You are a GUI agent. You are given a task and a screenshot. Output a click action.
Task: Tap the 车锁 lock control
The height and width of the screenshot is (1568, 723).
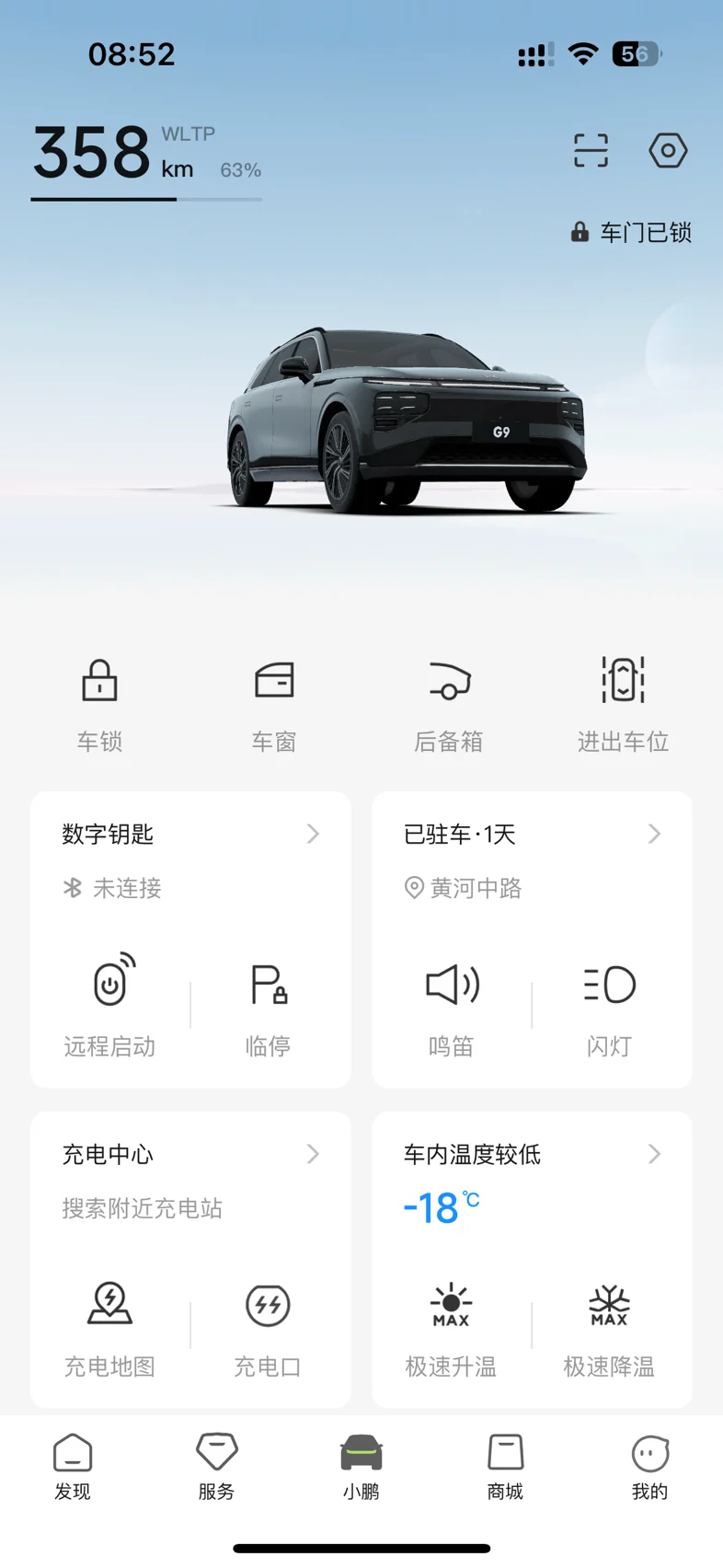99,706
